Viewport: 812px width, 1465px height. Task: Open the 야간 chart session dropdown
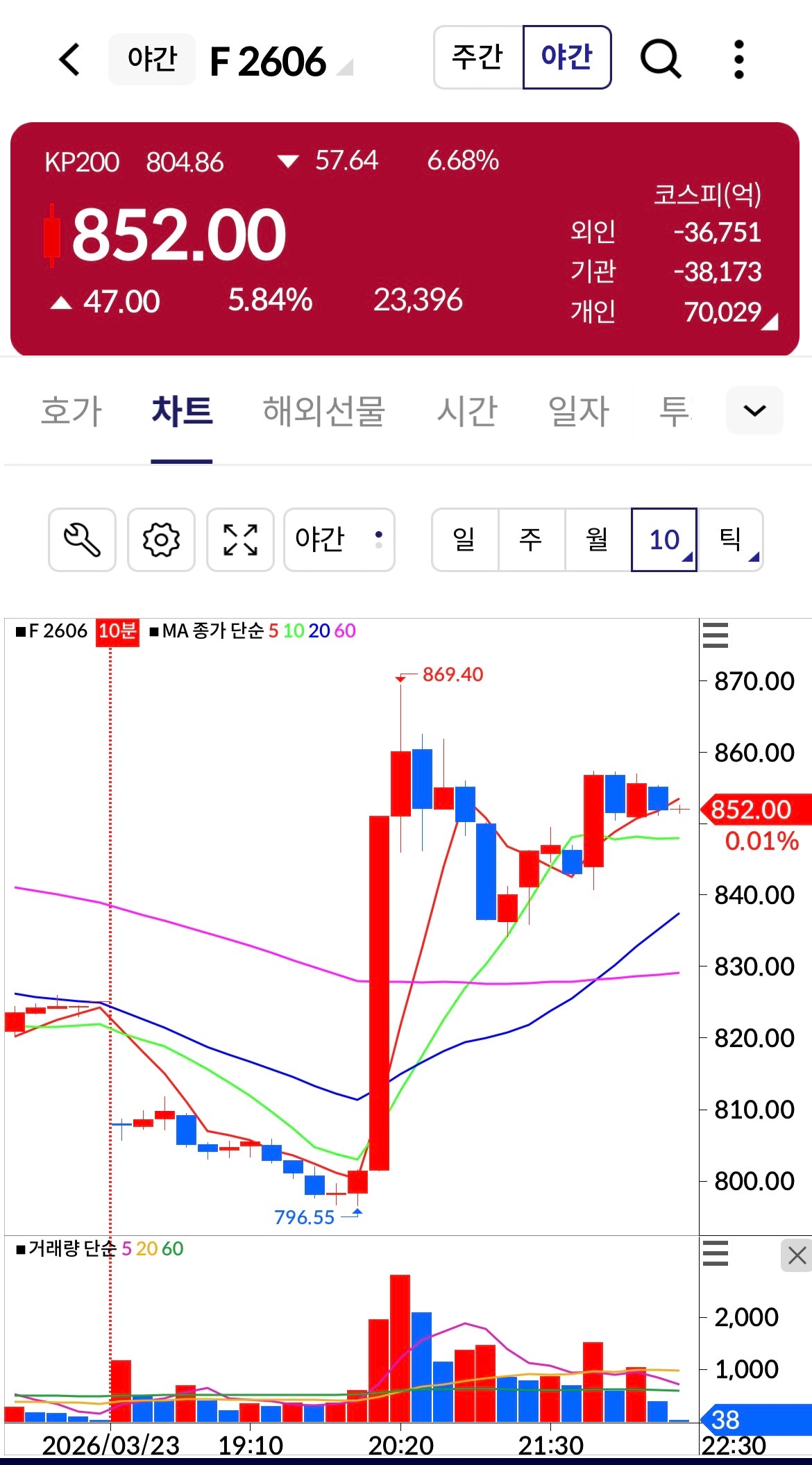tap(339, 539)
